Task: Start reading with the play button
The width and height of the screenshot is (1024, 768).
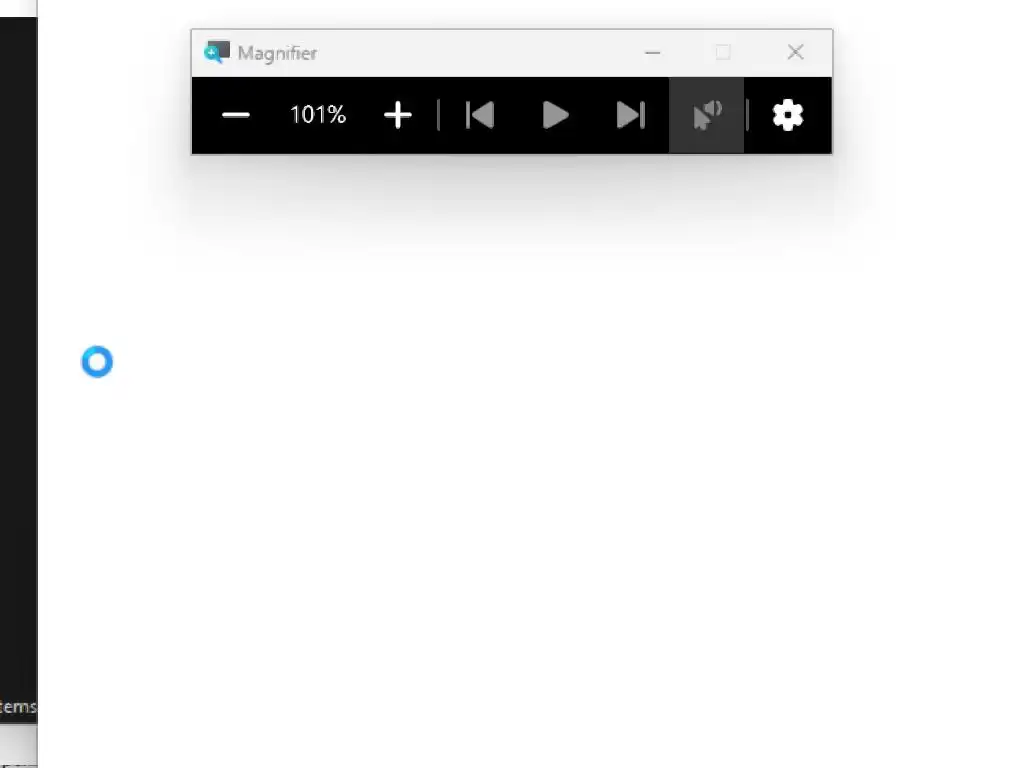Action: (555, 115)
